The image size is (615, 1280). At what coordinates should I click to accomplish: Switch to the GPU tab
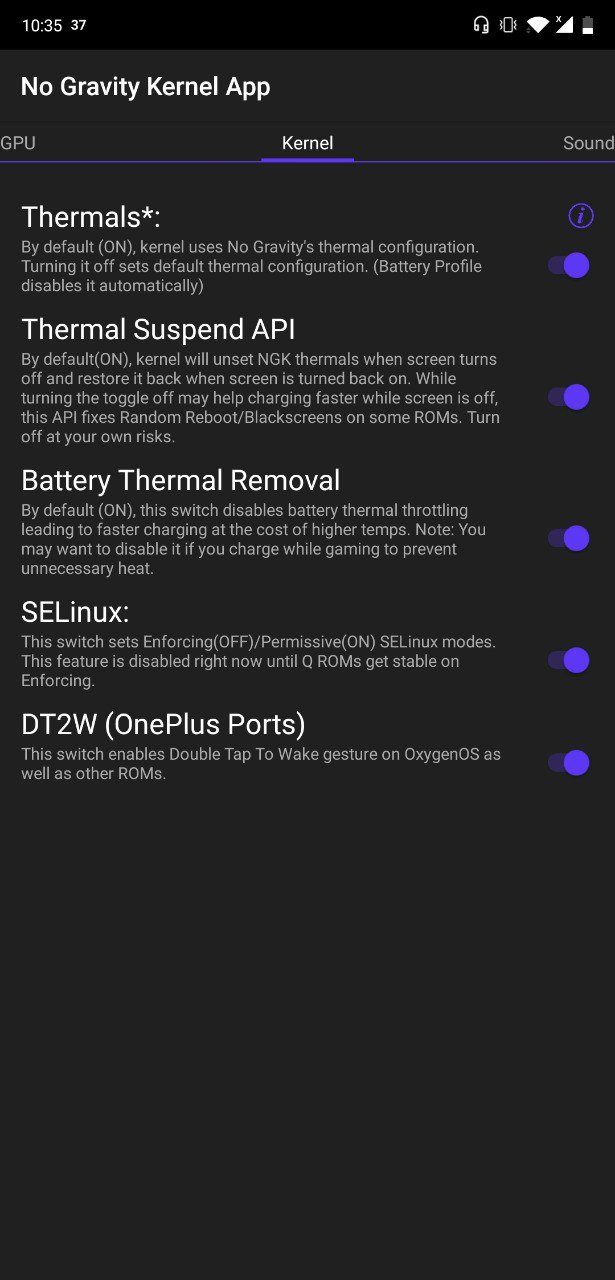point(18,143)
